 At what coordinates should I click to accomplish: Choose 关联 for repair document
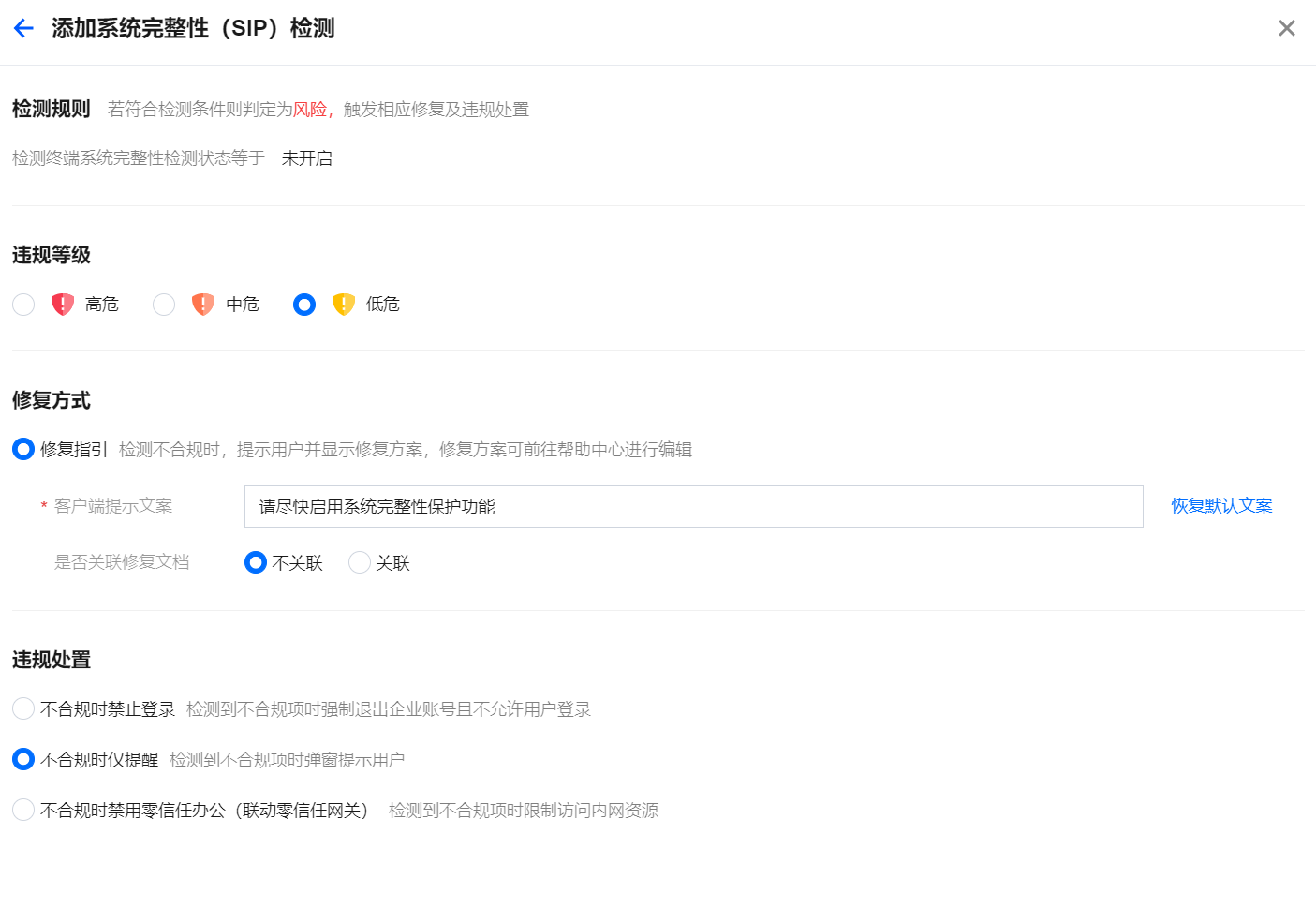click(x=360, y=562)
